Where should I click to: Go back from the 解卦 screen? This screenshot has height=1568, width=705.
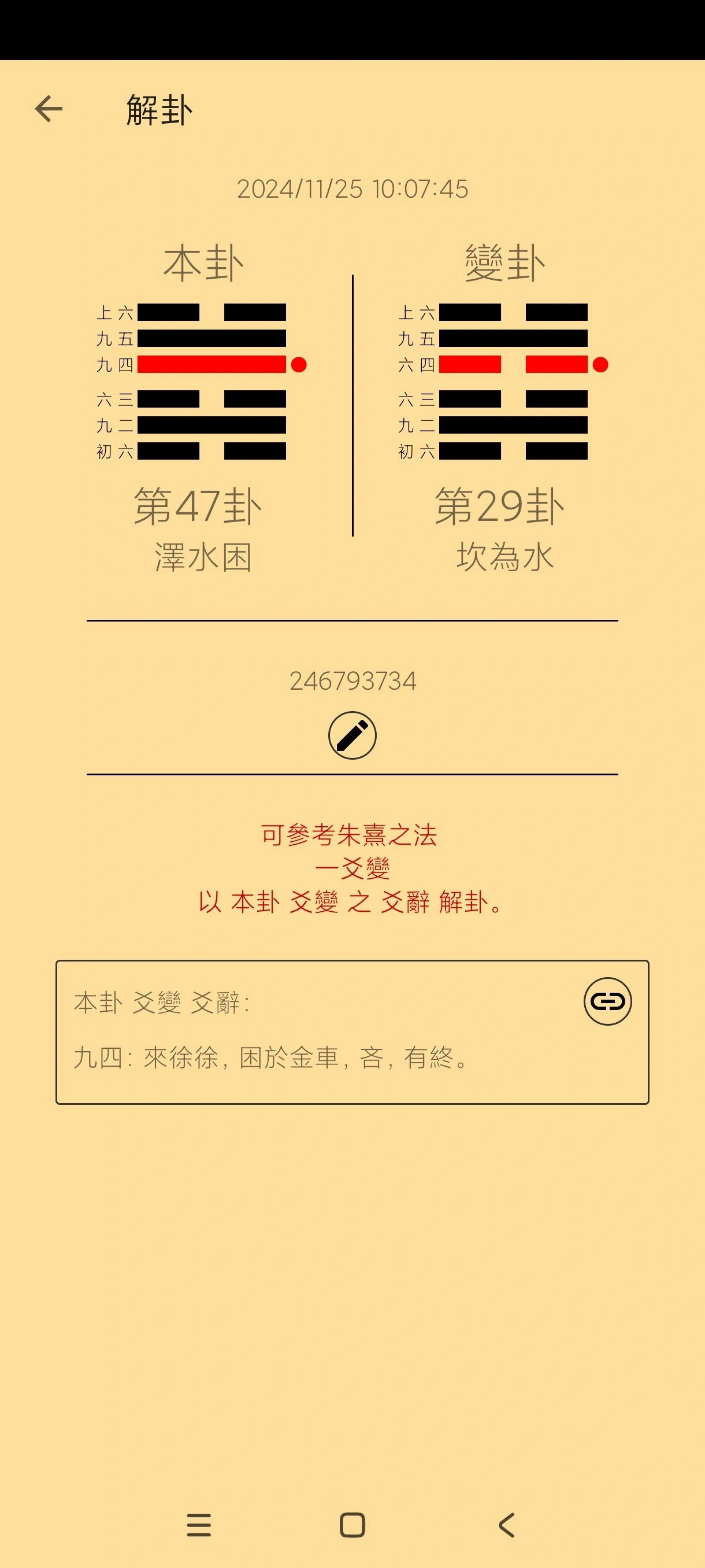tap(49, 110)
